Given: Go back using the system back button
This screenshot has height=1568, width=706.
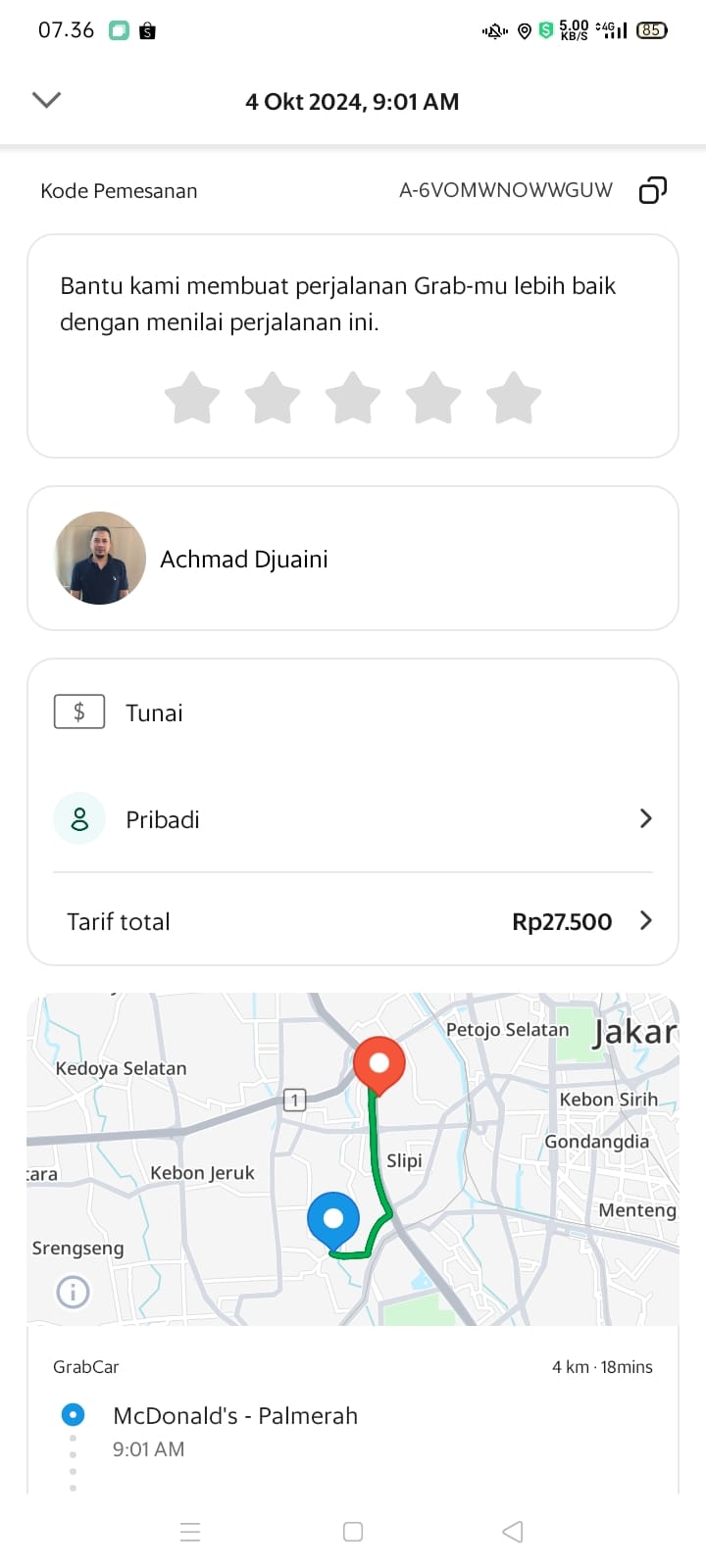Looking at the screenshot, I should [513, 1532].
